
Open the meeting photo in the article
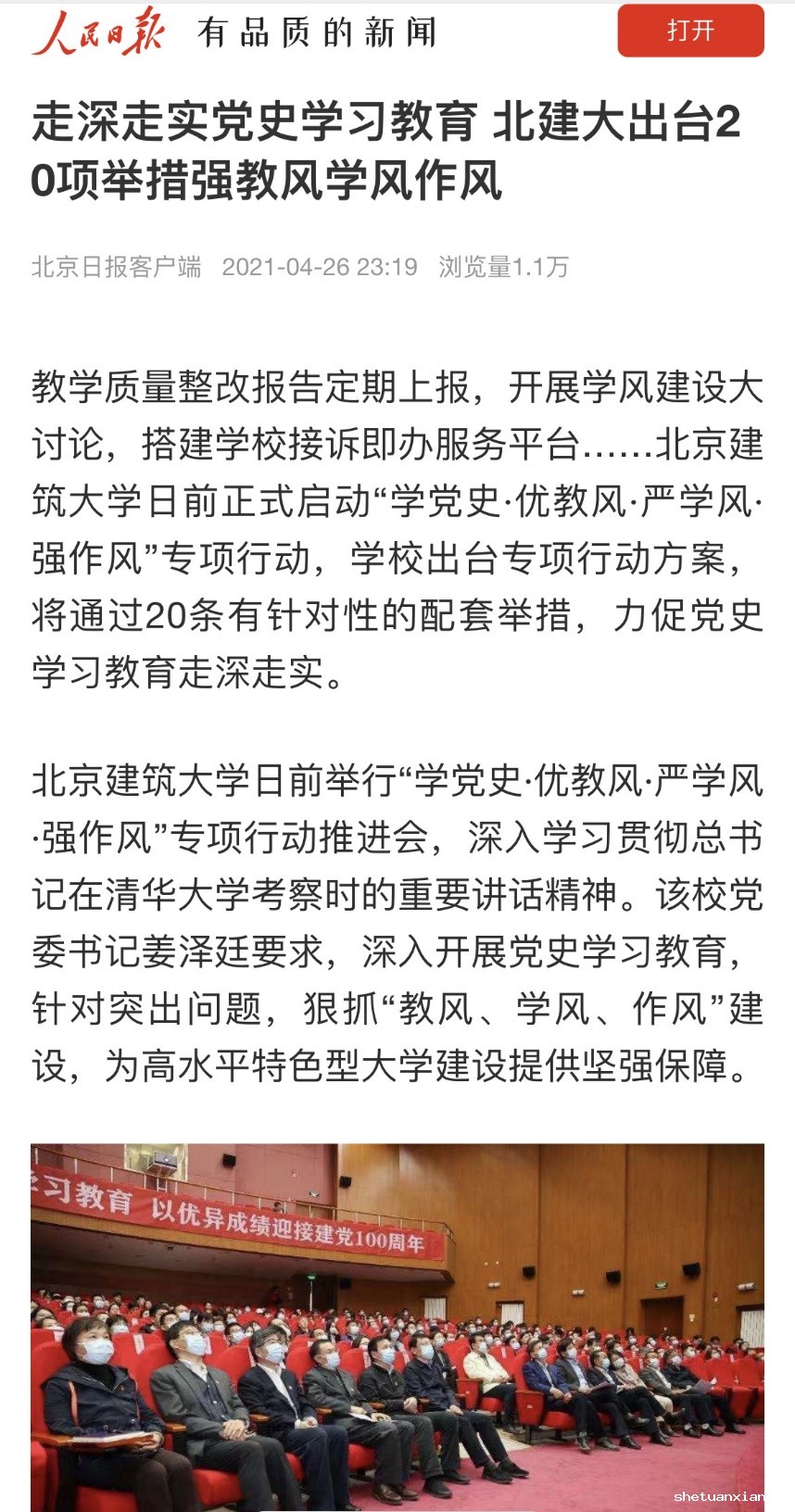(x=397, y=1325)
